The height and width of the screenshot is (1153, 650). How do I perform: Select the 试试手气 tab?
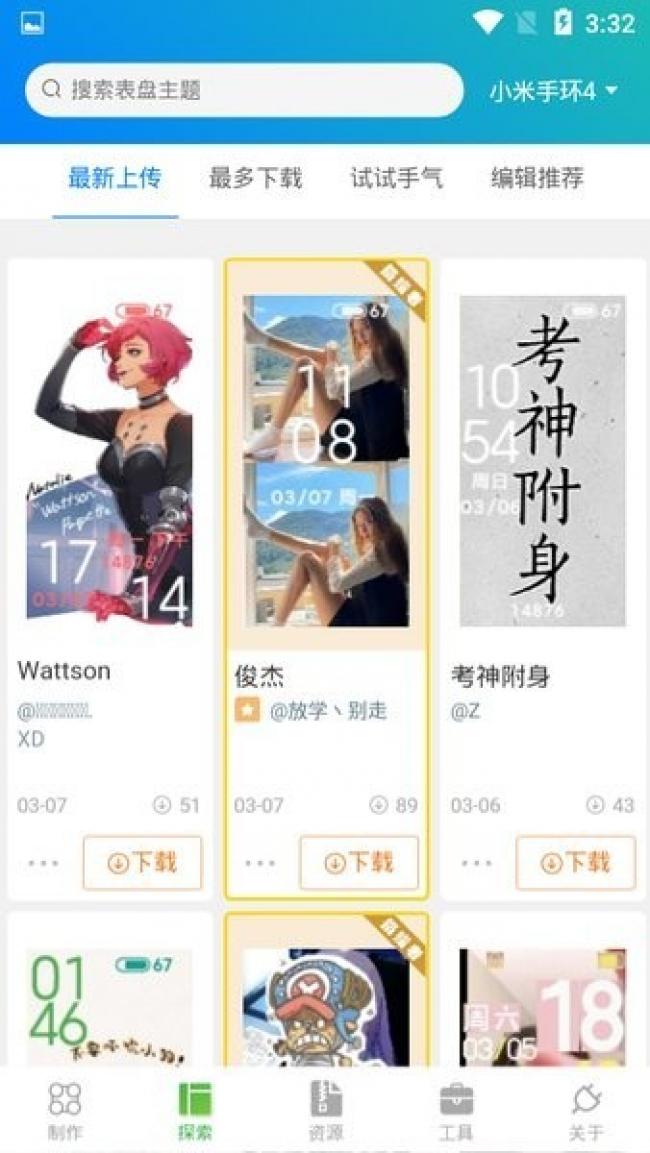(396, 179)
